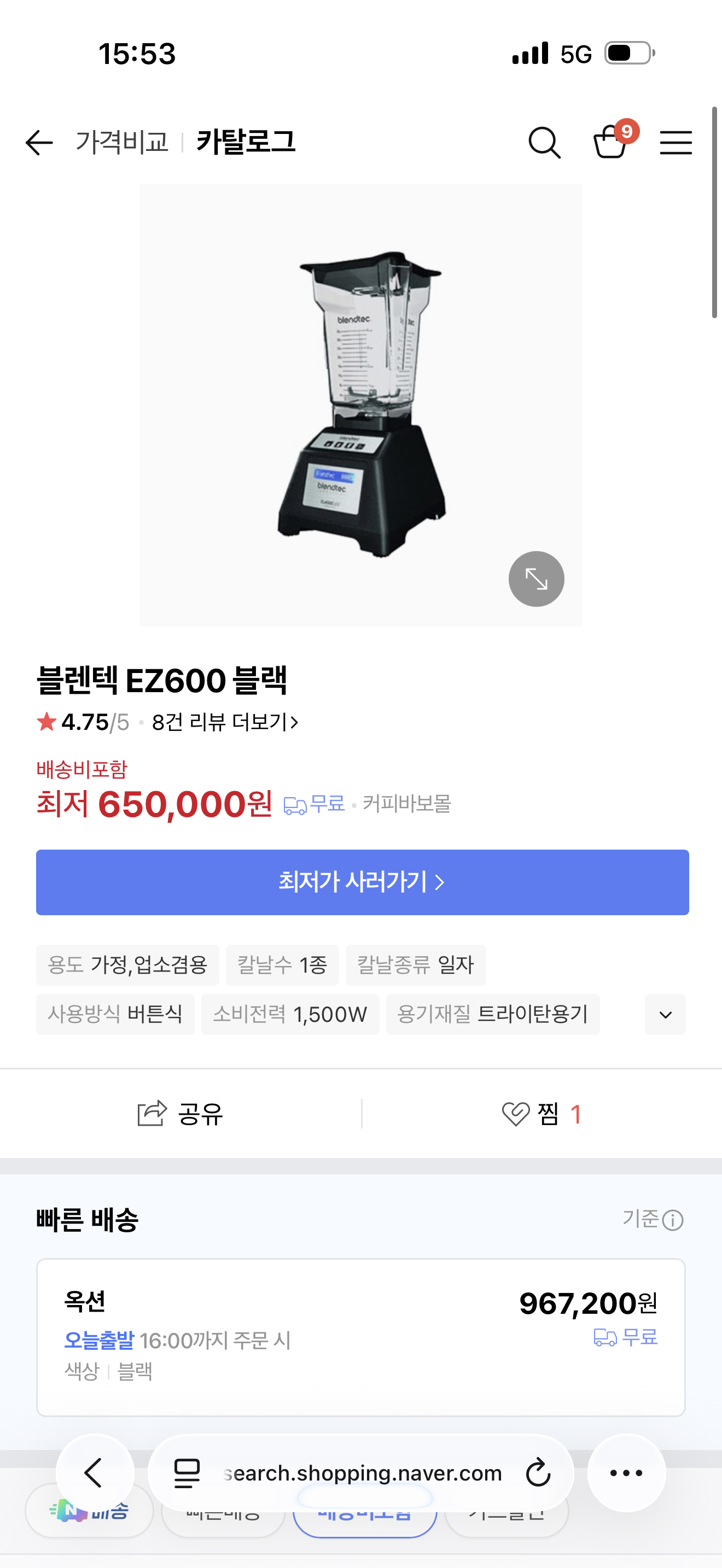Enlarge the product image
Screen dimensions: 722x1568
(x=535, y=578)
